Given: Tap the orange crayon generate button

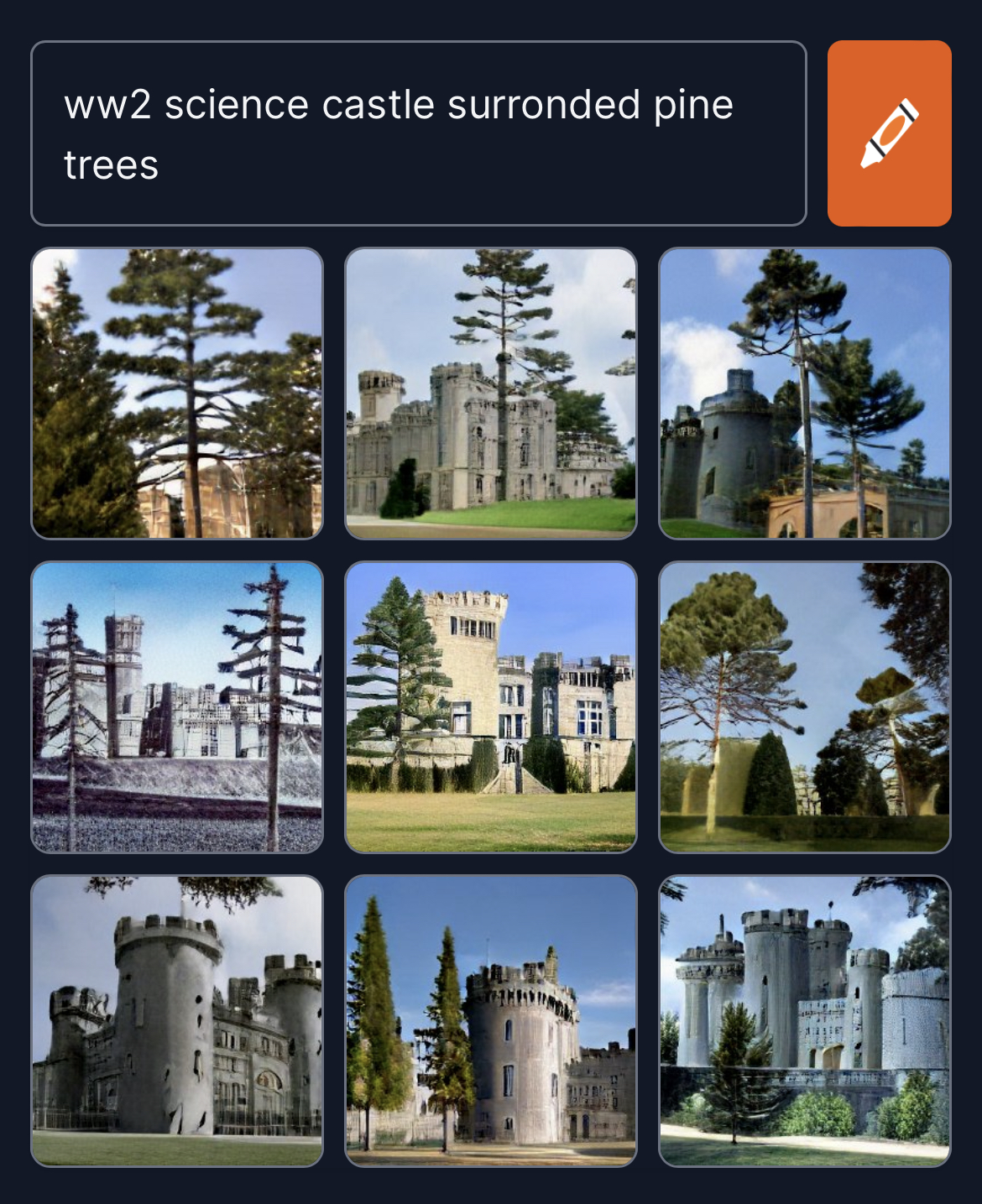Looking at the screenshot, I should coord(889,133).
